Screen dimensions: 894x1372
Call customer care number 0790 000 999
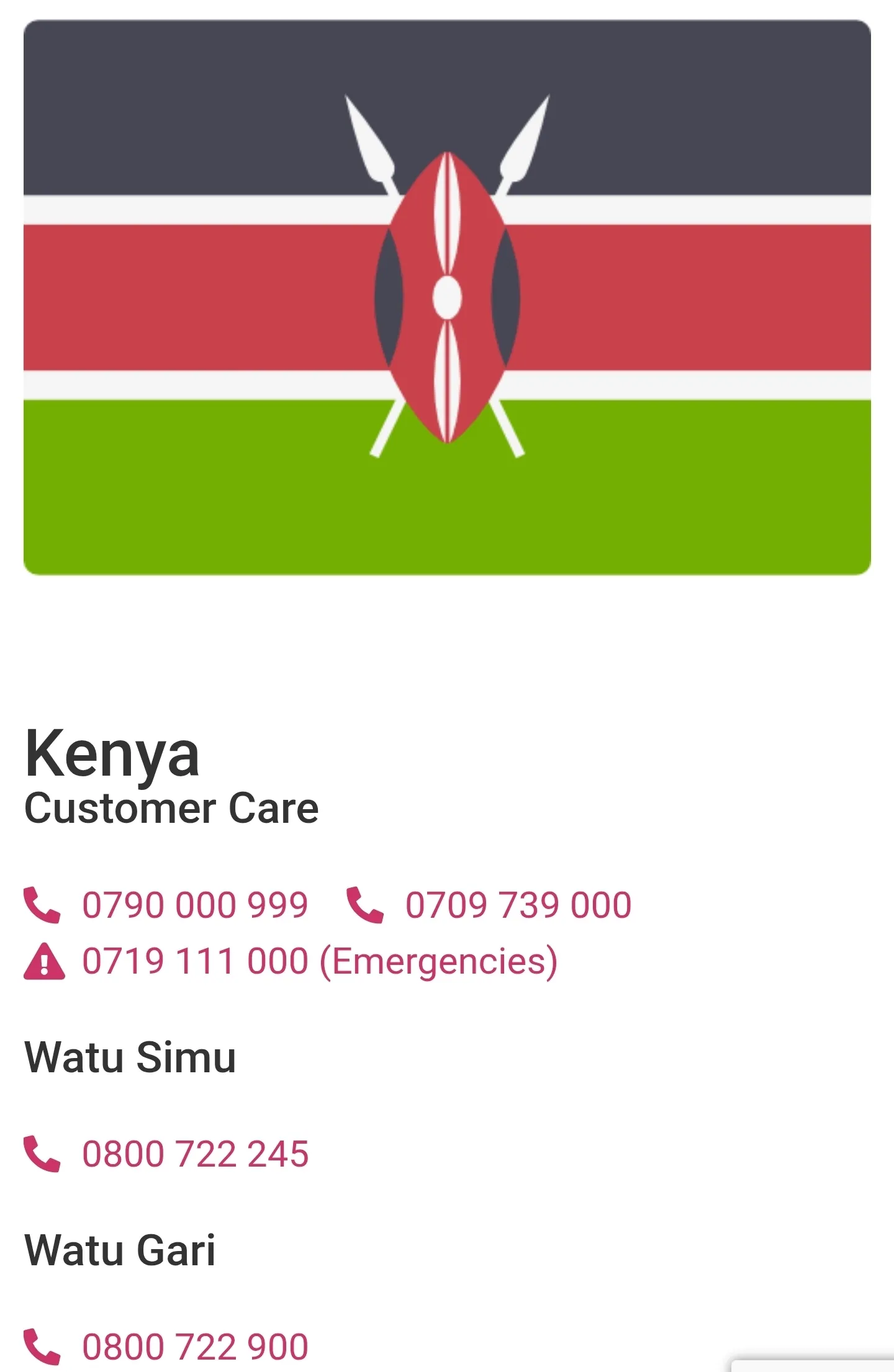click(194, 905)
